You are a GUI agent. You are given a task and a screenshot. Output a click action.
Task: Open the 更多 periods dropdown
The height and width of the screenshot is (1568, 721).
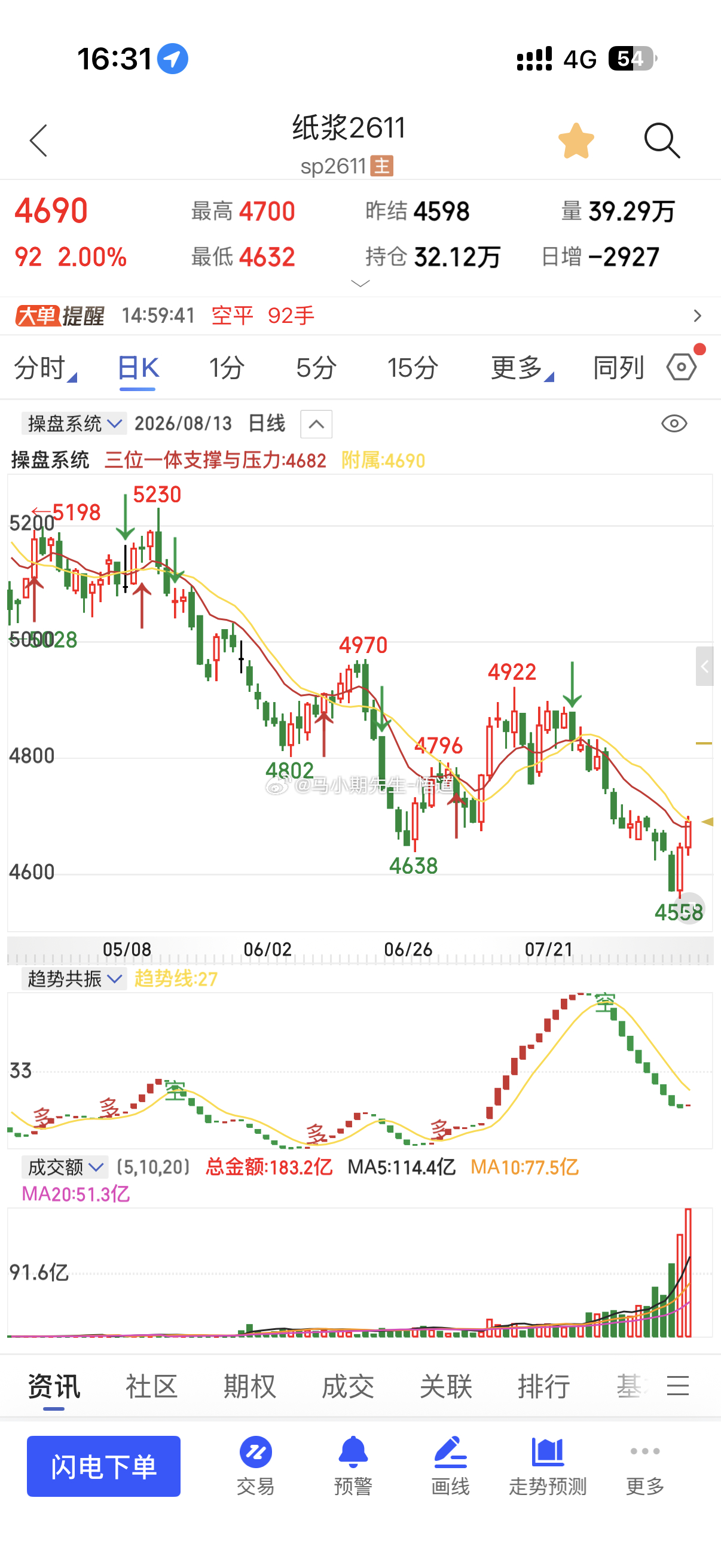[522, 368]
